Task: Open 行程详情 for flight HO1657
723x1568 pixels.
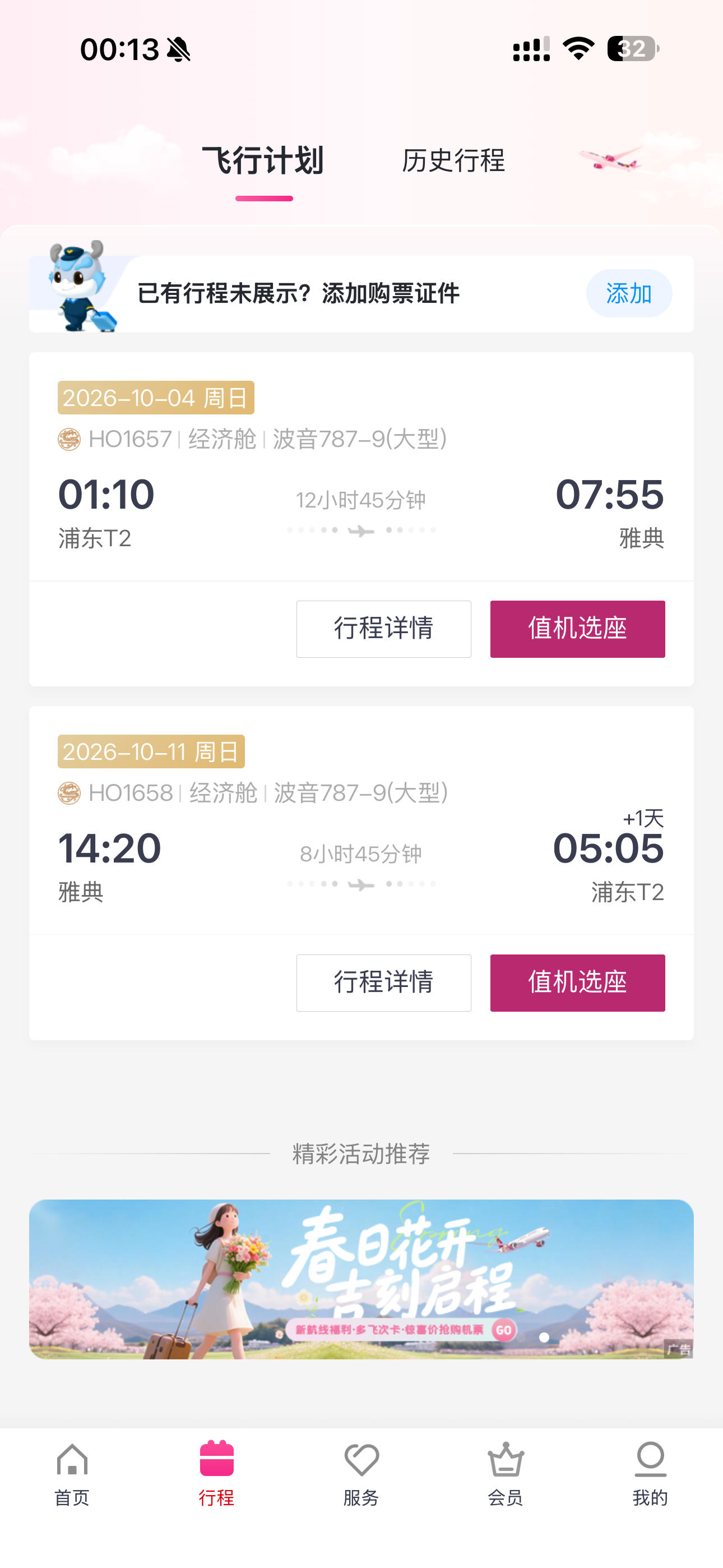Action: point(383,629)
